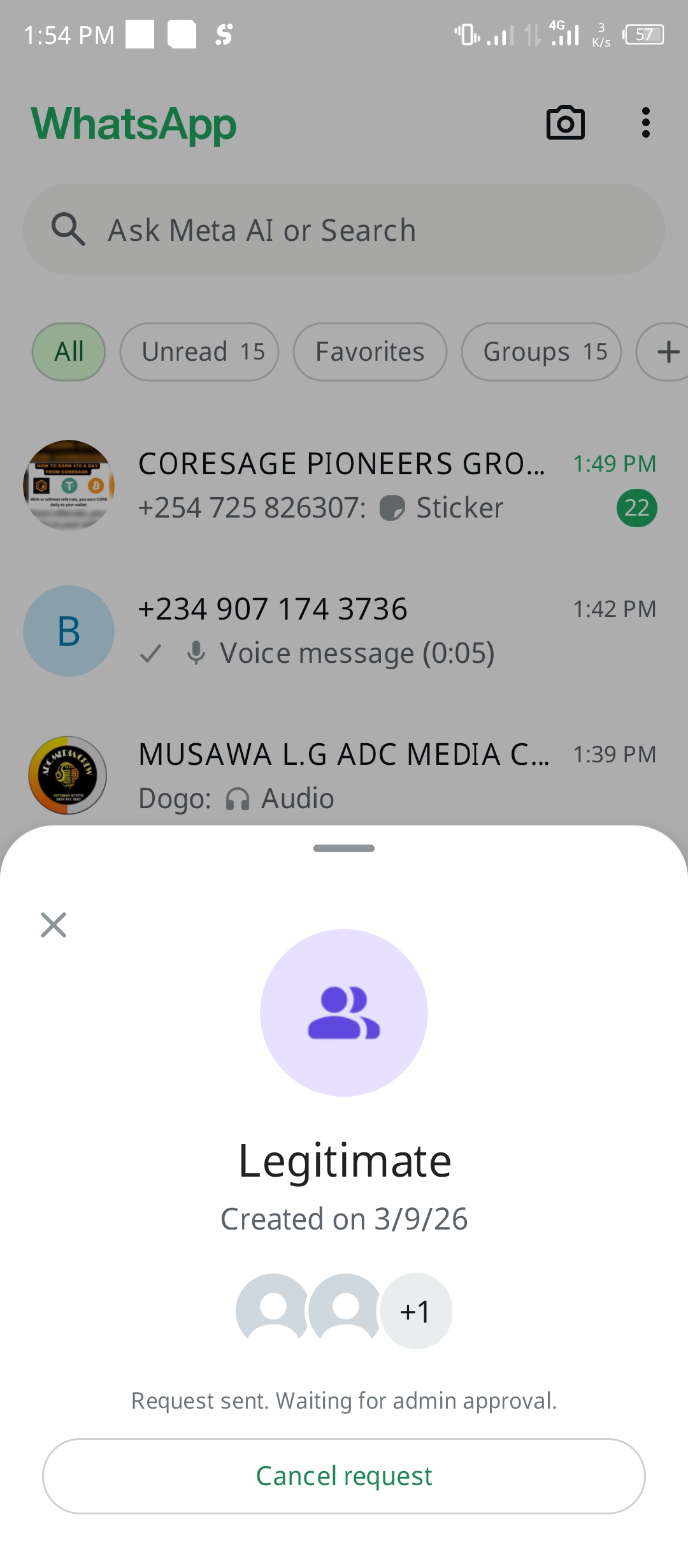Cancel the group join request

coord(344,1476)
